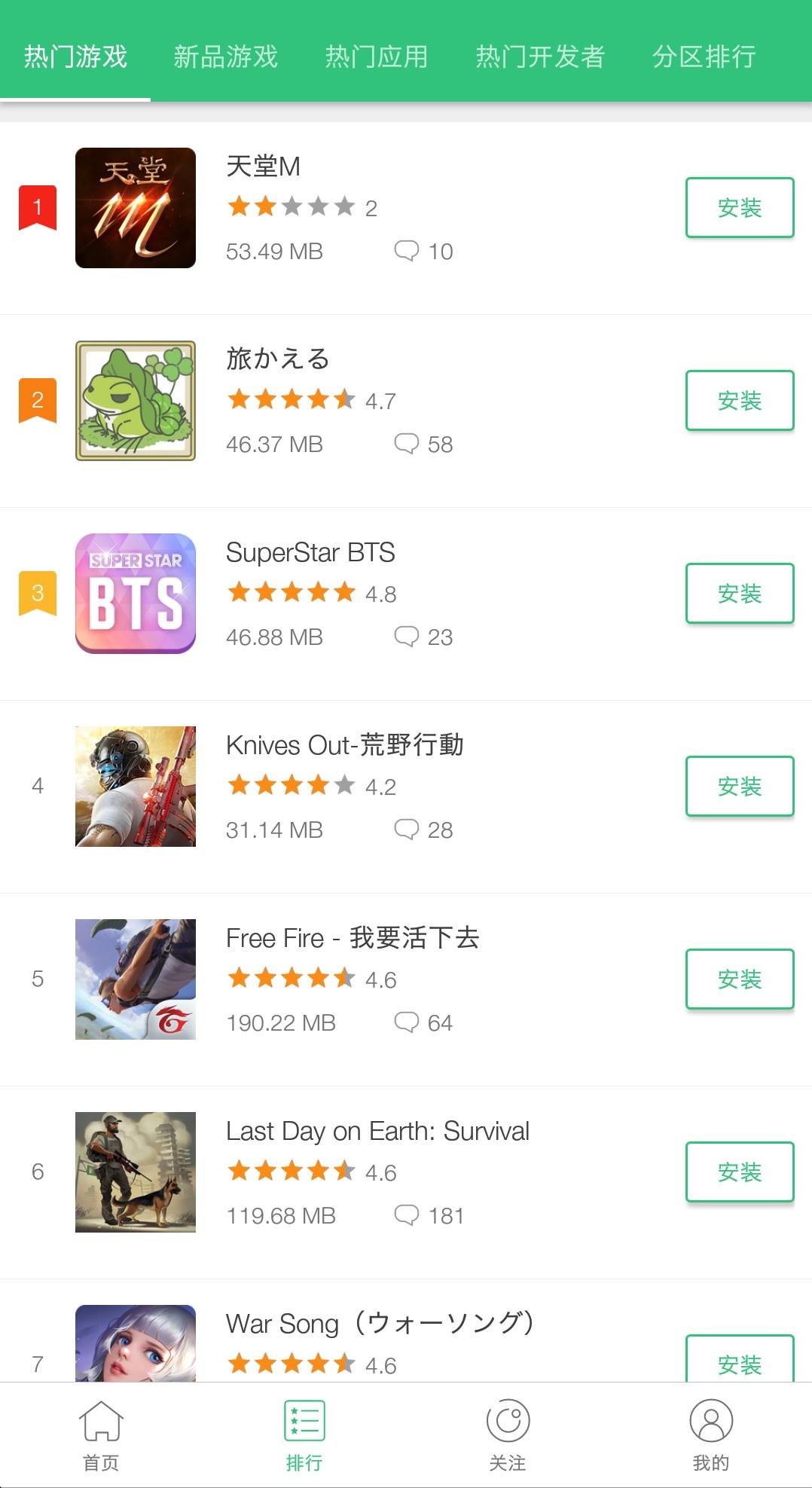Switch to the 新品游戏 tab

225,57
